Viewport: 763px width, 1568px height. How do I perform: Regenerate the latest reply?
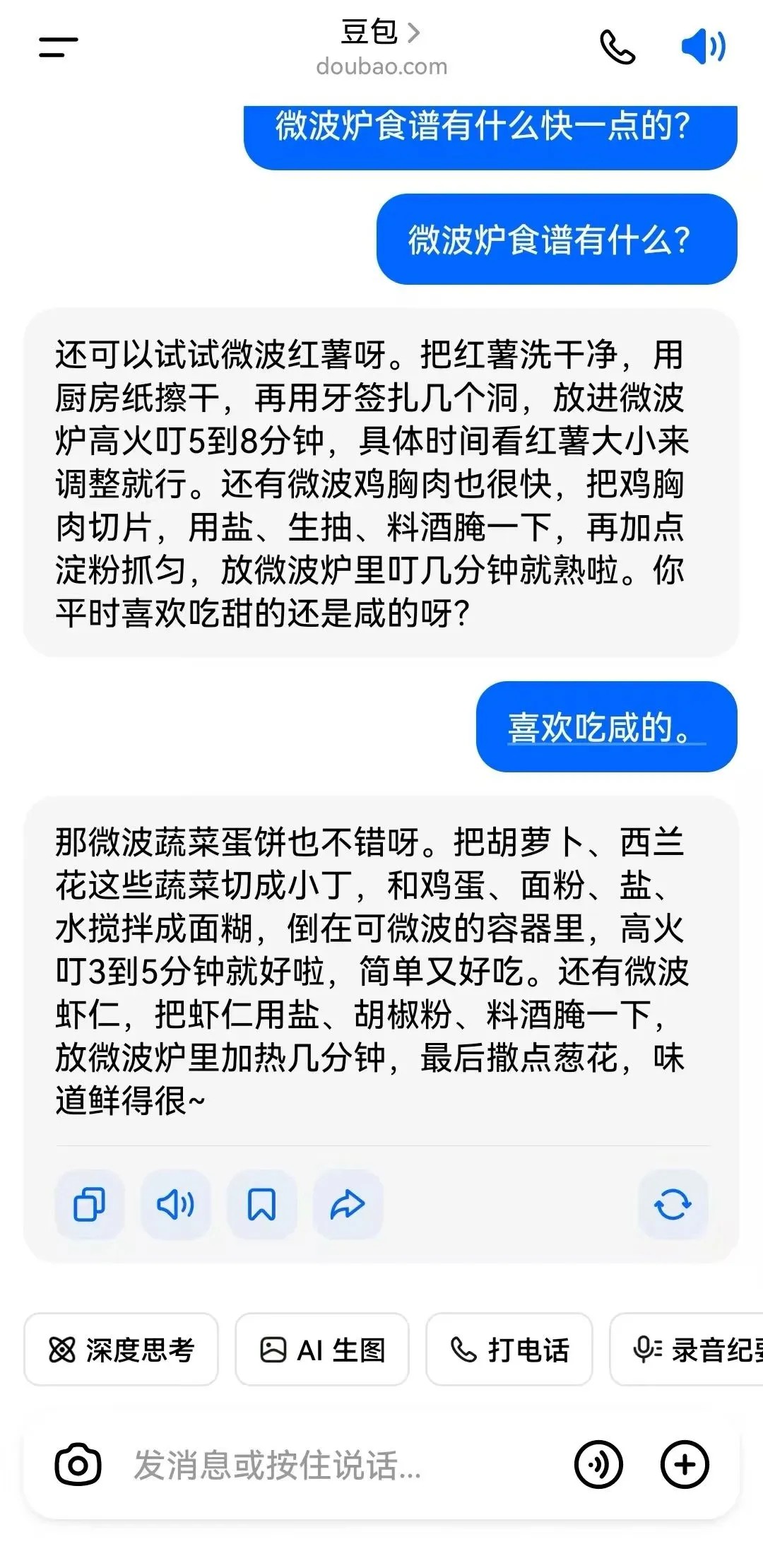pyautogui.click(x=673, y=1205)
